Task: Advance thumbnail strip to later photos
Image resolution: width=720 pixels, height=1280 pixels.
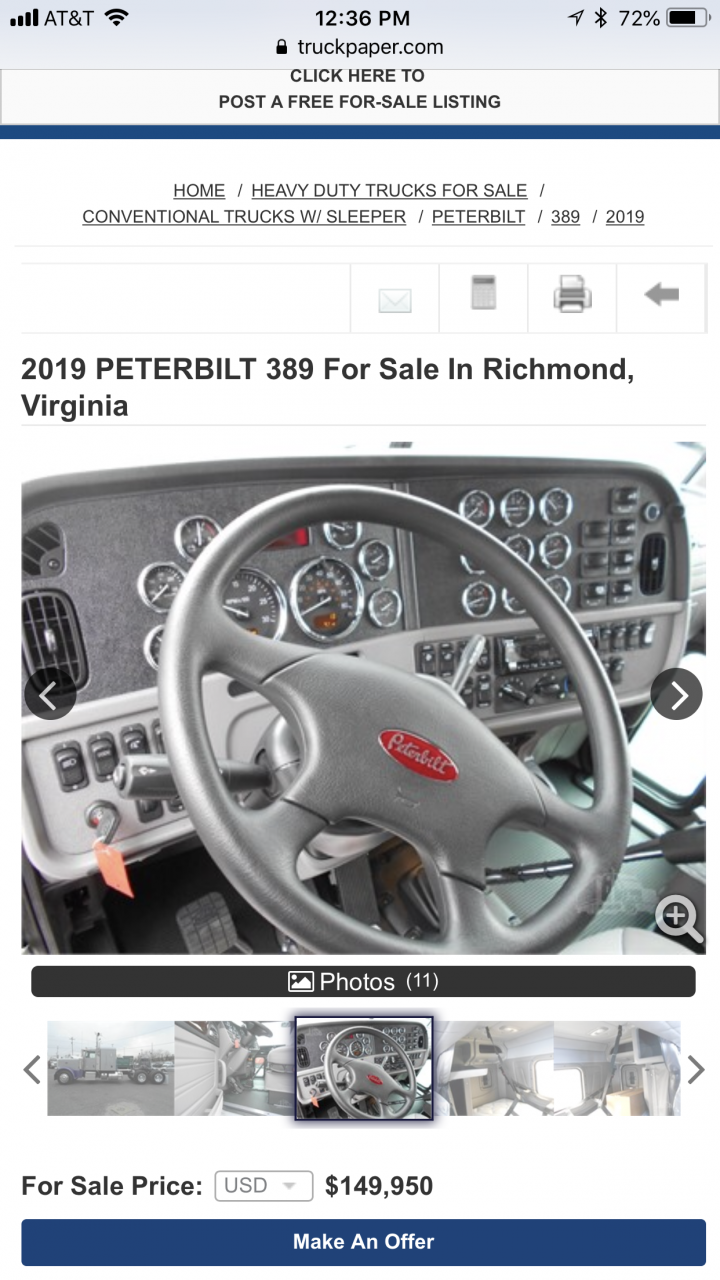Action: (x=696, y=1069)
